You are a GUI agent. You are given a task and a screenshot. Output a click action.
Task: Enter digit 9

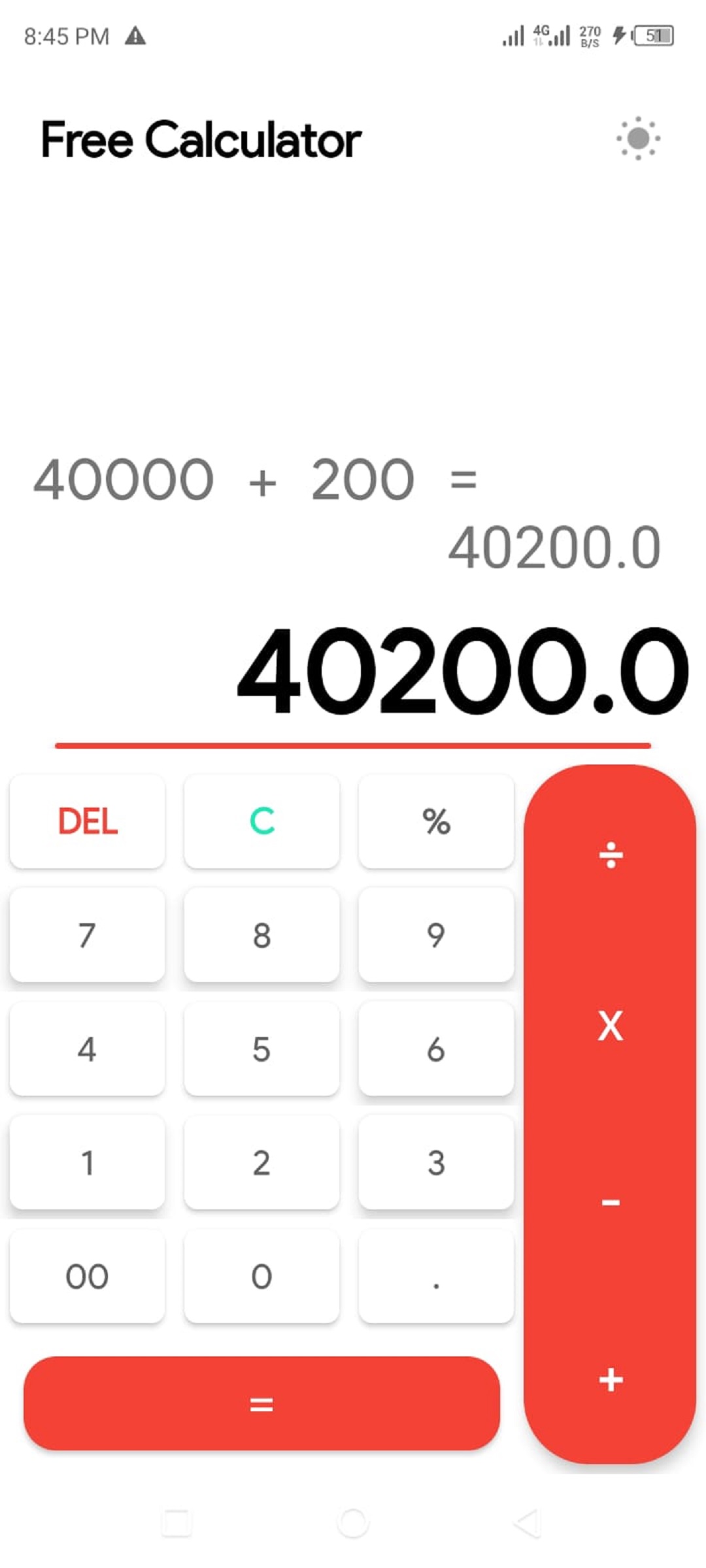(436, 935)
